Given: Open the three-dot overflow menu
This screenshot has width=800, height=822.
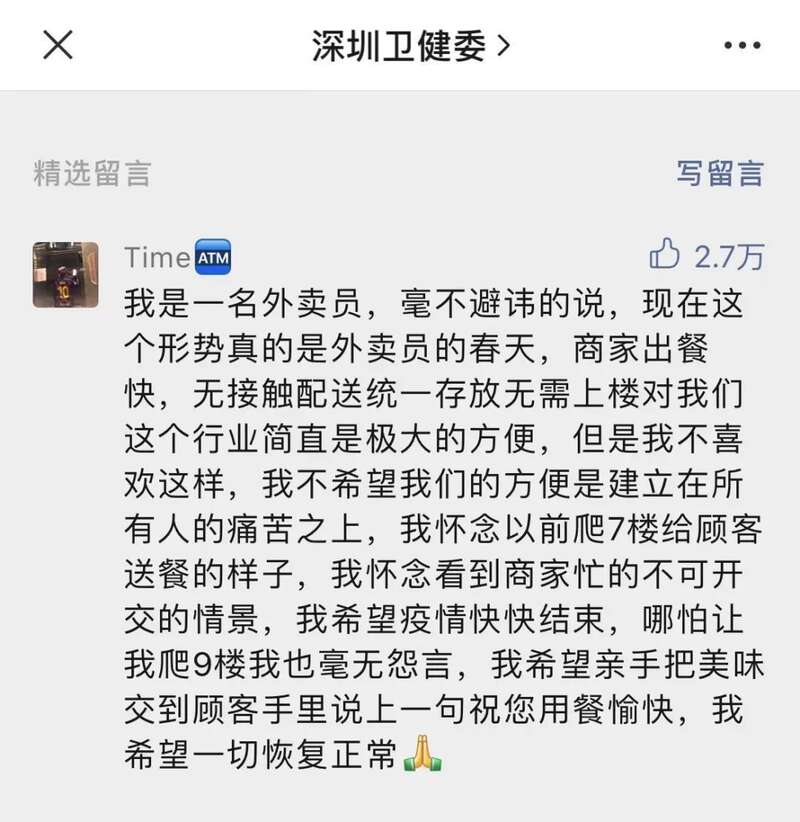Looking at the screenshot, I should [742, 46].
